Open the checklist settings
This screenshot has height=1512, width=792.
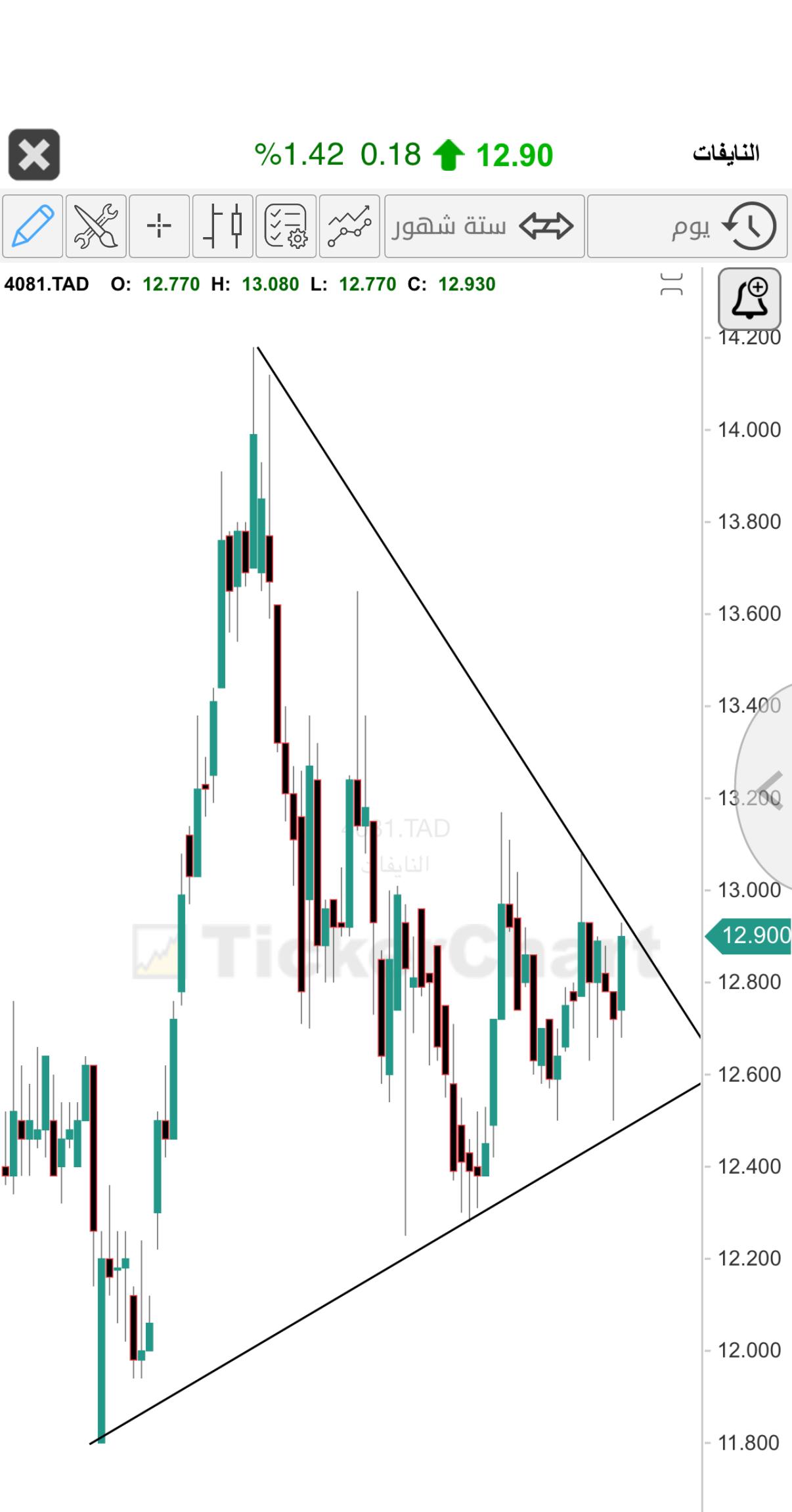pos(286,226)
